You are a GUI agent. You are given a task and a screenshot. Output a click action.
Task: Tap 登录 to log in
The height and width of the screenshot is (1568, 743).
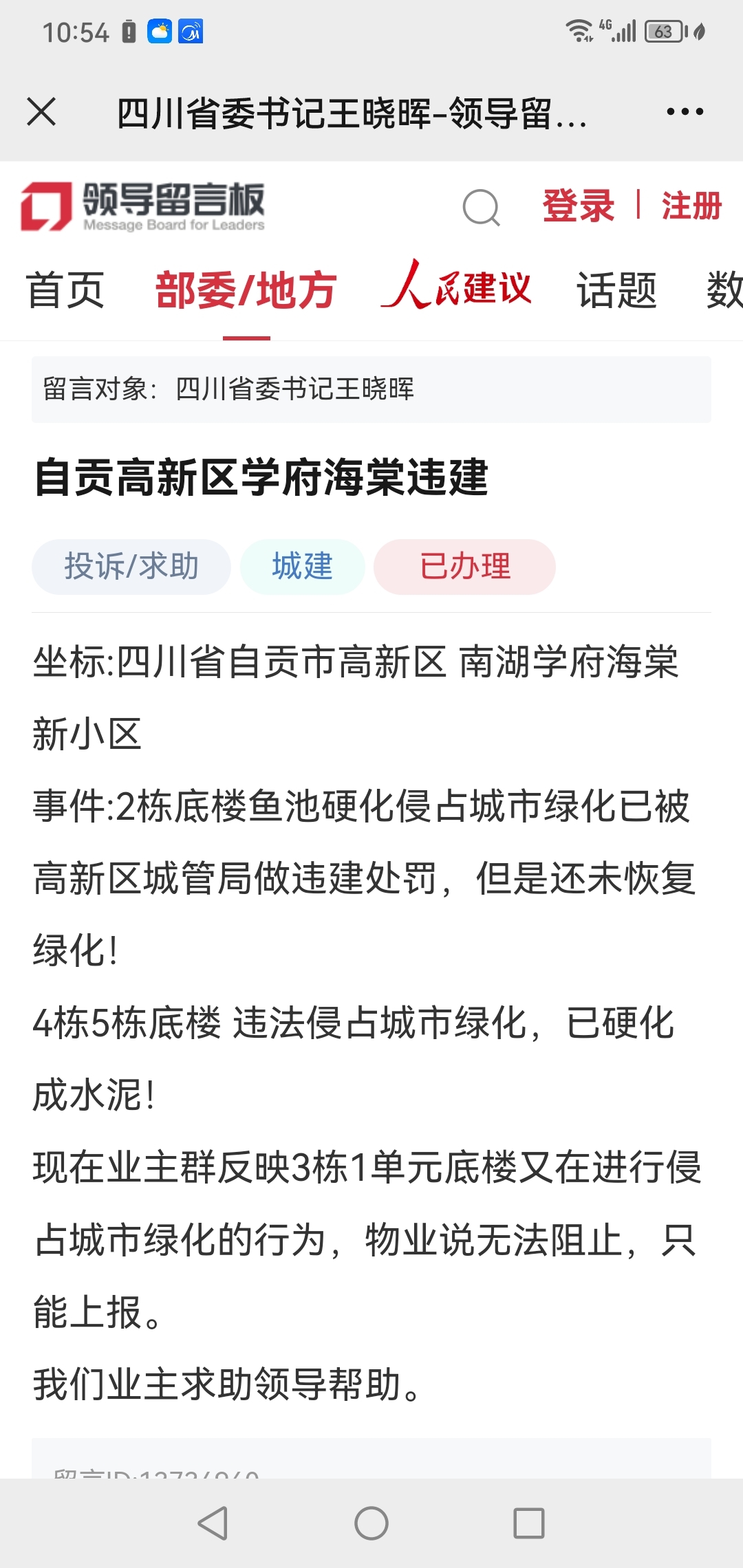coord(578,206)
